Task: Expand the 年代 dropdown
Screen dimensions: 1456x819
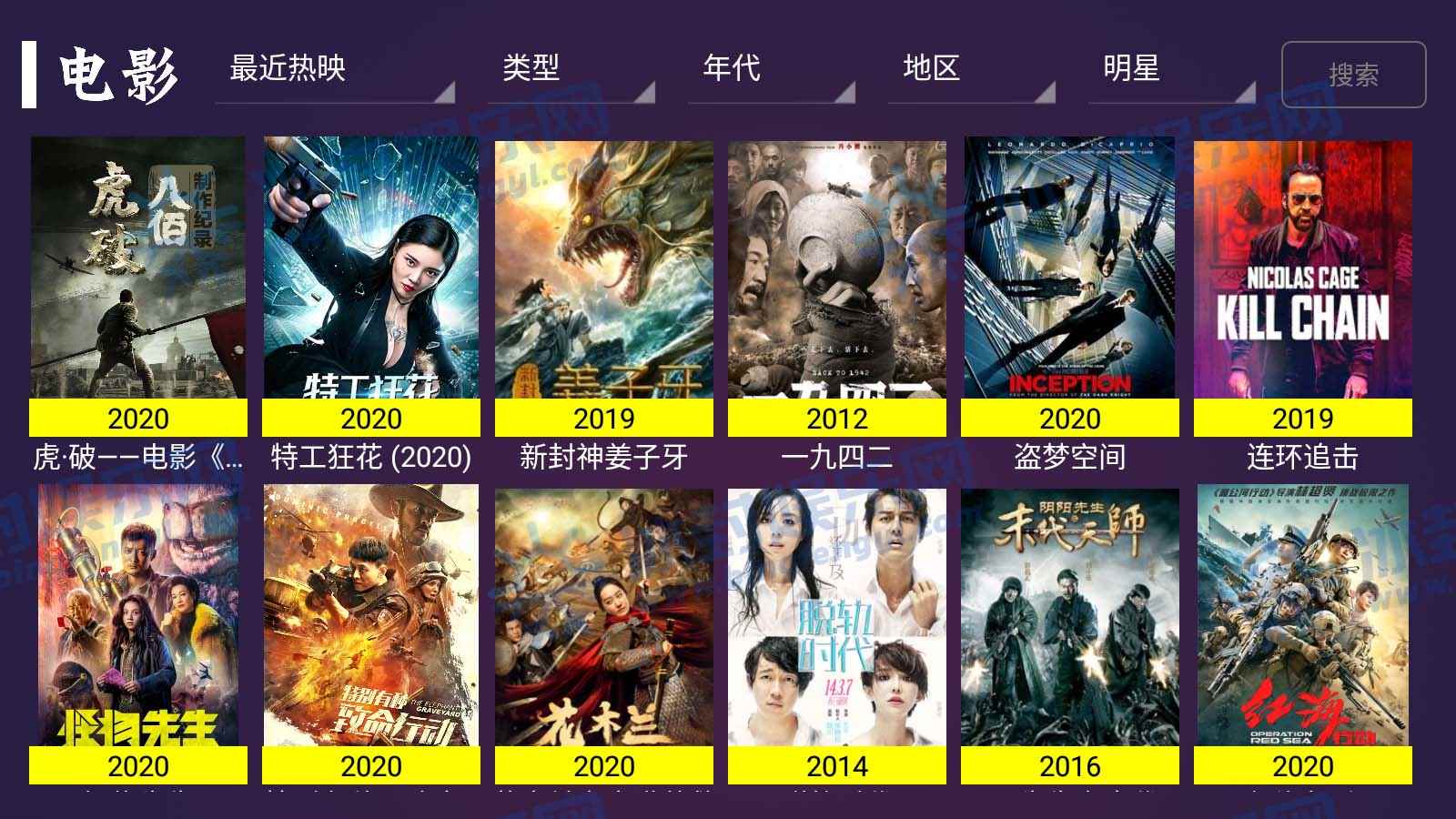Action: pyautogui.click(x=772, y=70)
